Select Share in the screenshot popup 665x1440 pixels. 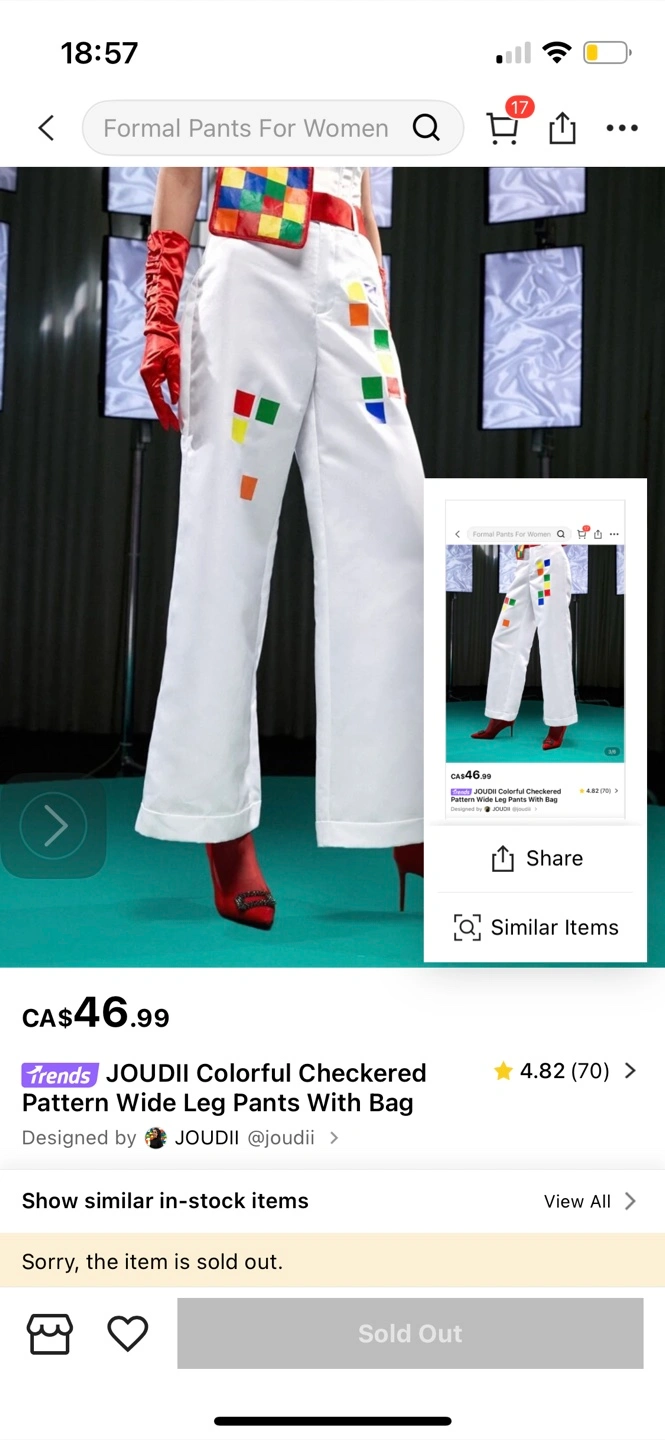(537, 858)
